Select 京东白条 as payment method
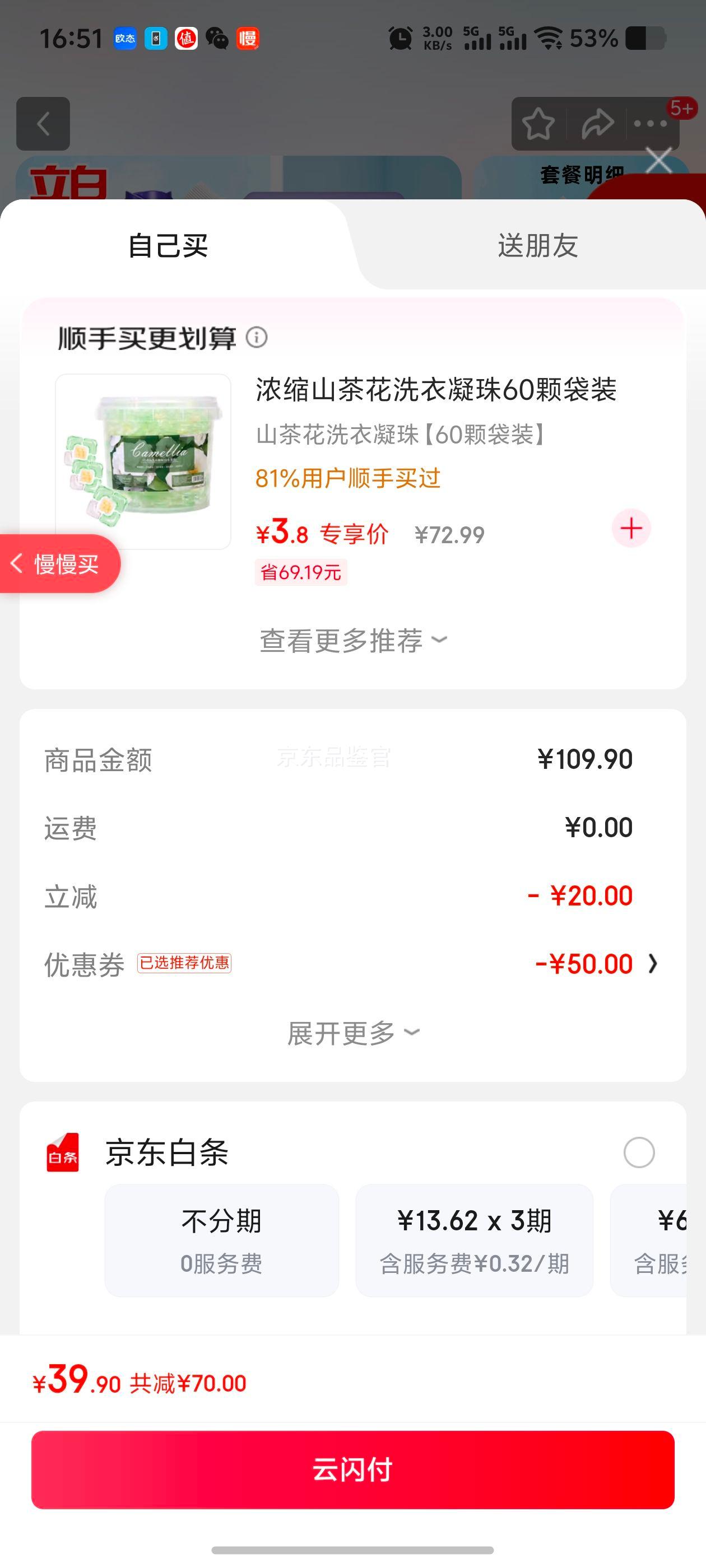Viewport: 706px width, 1568px height. (639, 1152)
